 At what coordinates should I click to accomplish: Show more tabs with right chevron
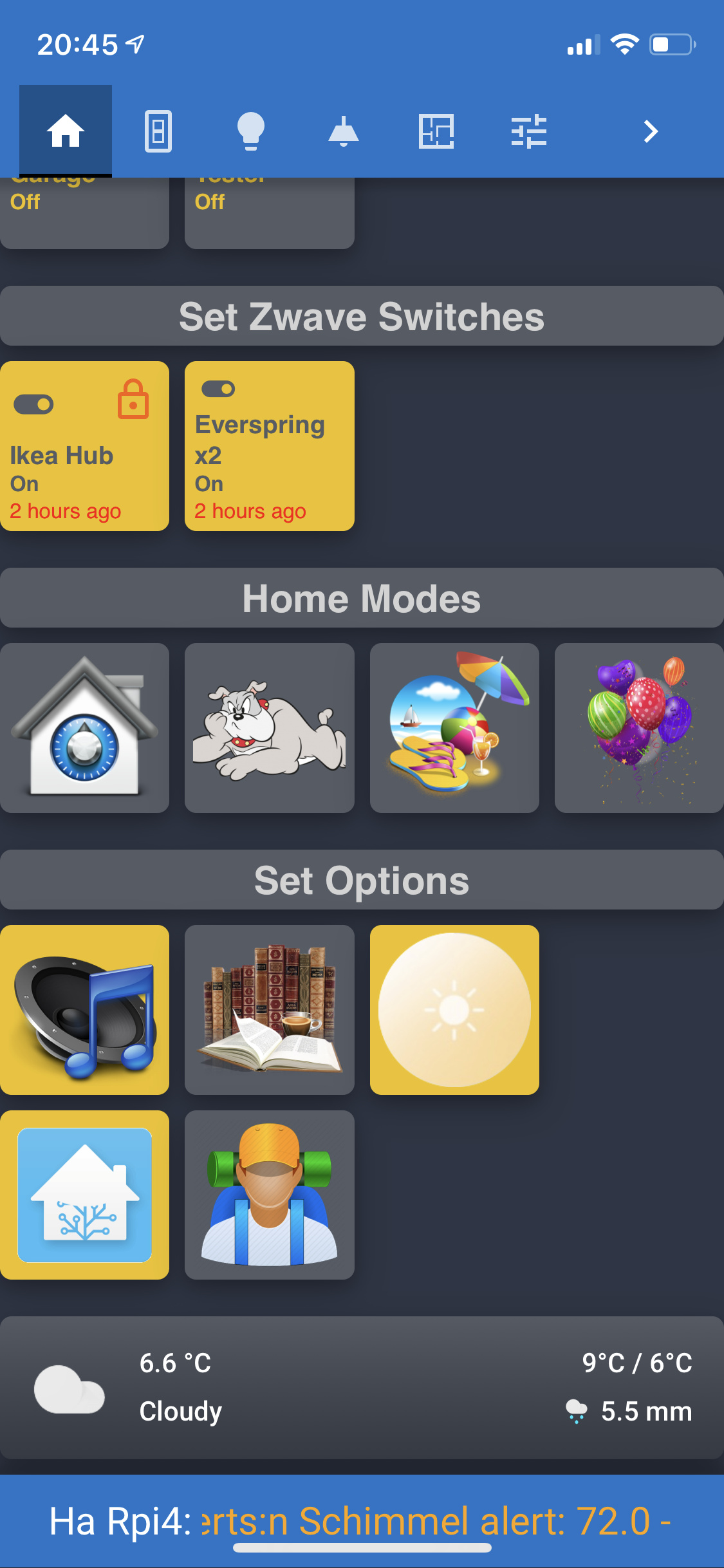[651, 131]
